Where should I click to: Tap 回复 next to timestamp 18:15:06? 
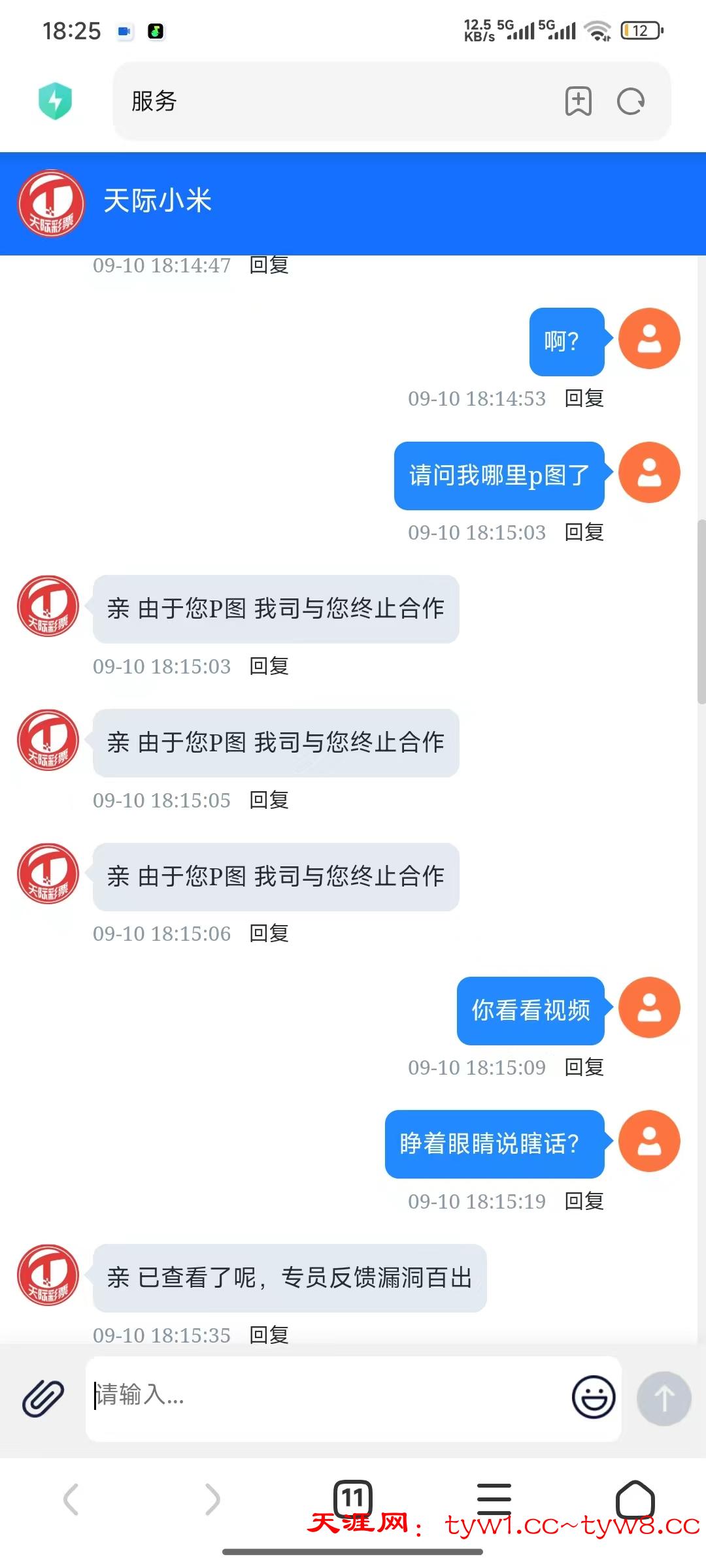[x=269, y=934]
